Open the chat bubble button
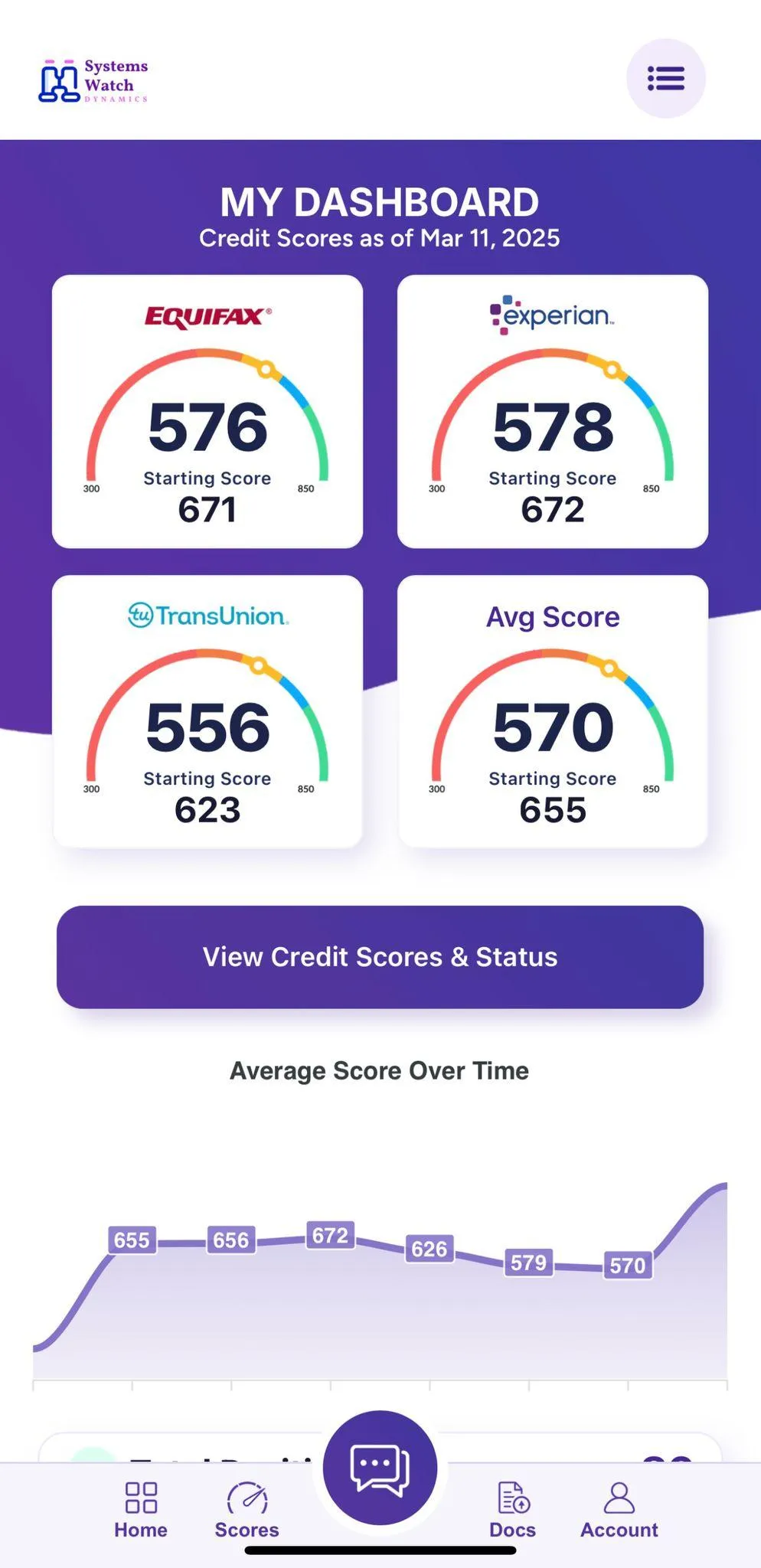 (380, 1468)
